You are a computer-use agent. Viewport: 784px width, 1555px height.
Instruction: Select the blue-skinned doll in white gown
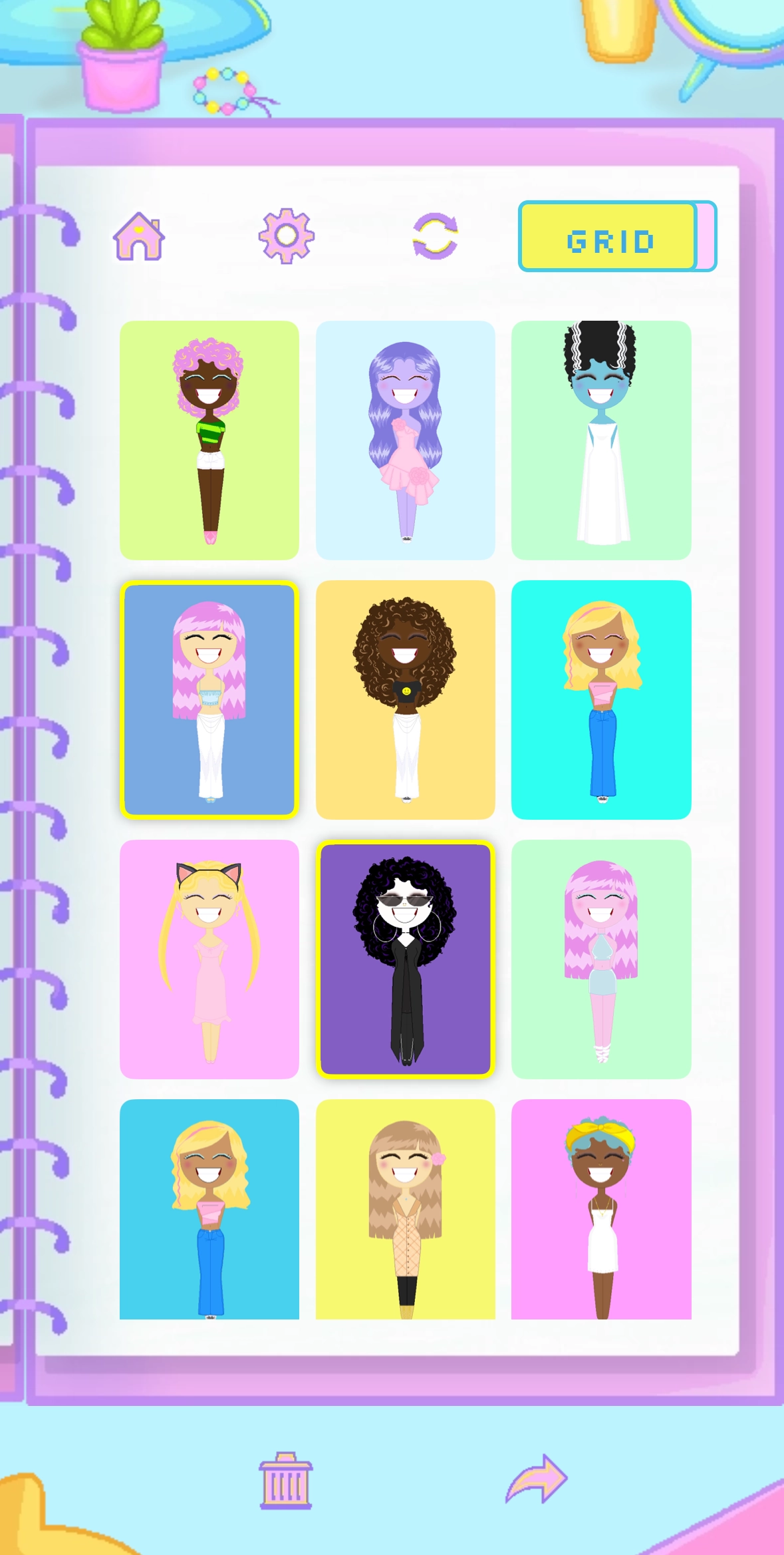(x=601, y=440)
